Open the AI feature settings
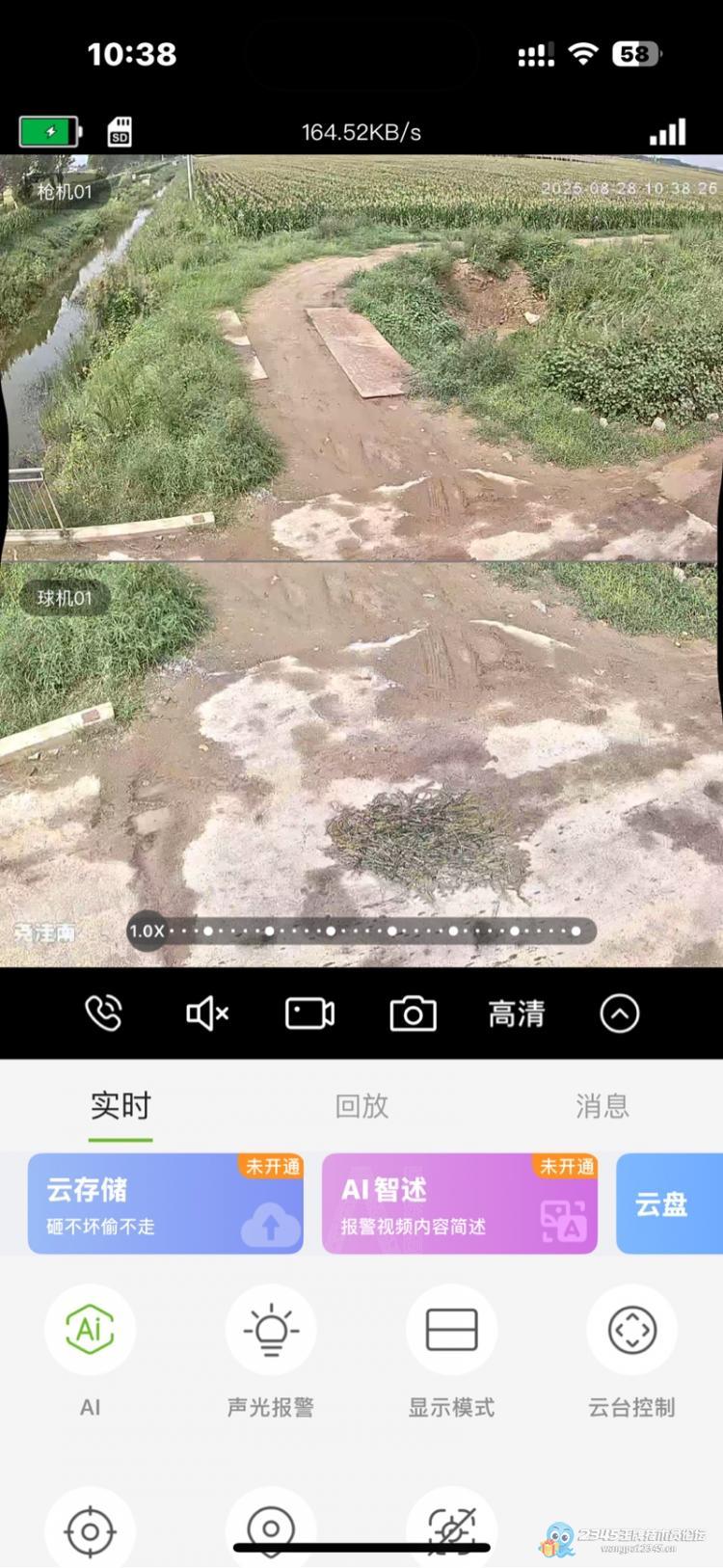The height and width of the screenshot is (1568, 723). tap(90, 1331)
